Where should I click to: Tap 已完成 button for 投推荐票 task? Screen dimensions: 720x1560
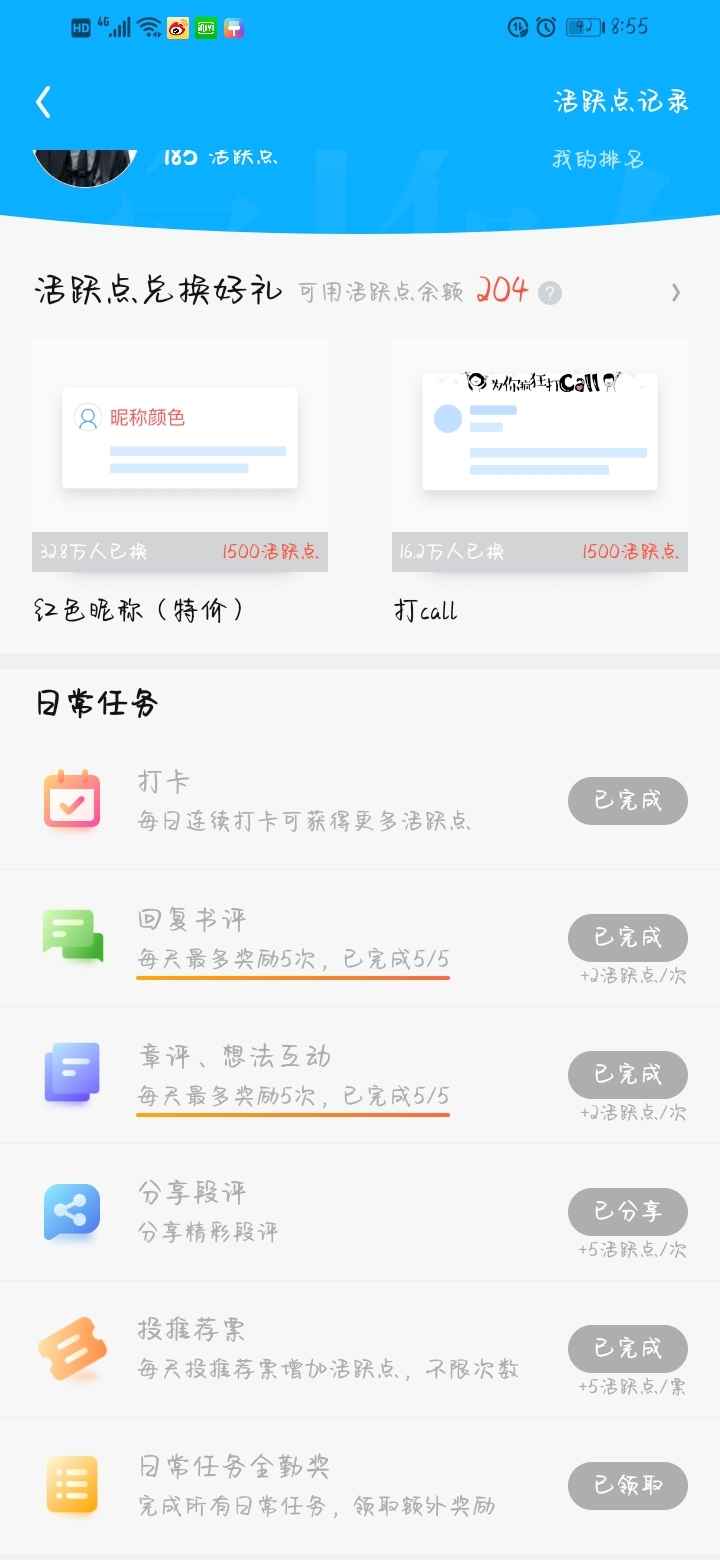point(628,1349)
